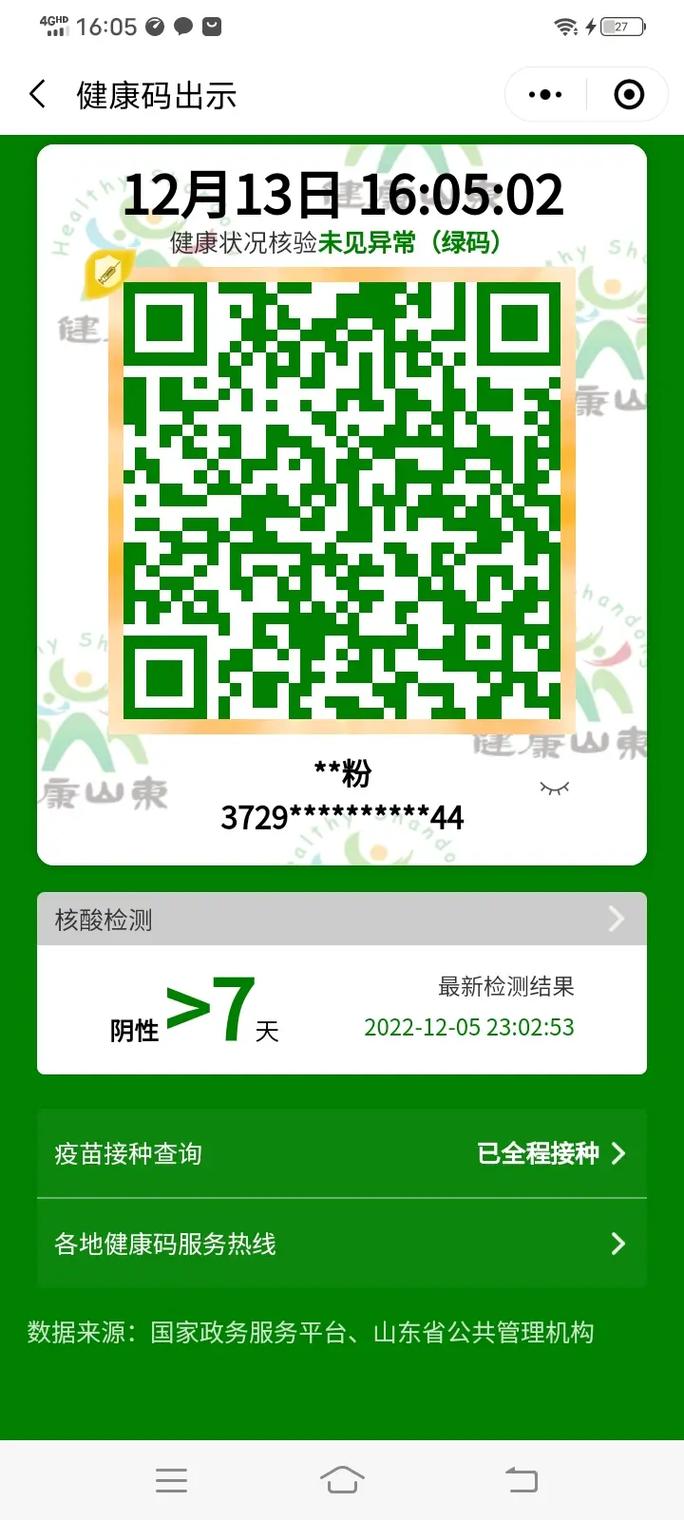Open 各地健康码服务热线 hotline list
Viewport: 684px width, 1520px height.
(x=341, y=1243)
